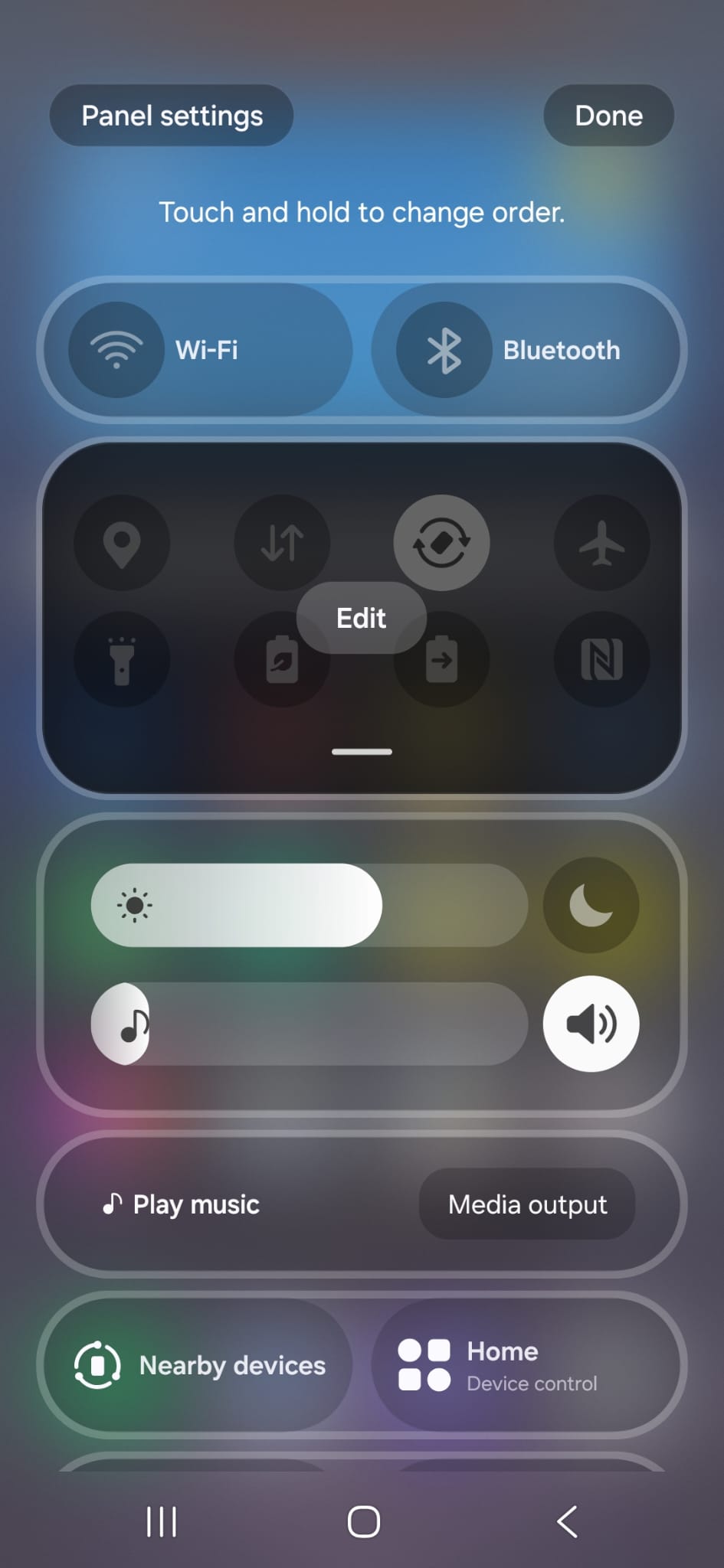Tap the NFC icon
Viewport: 724px width, 1568px height.
pyautogui.click(x=601, y=659)
